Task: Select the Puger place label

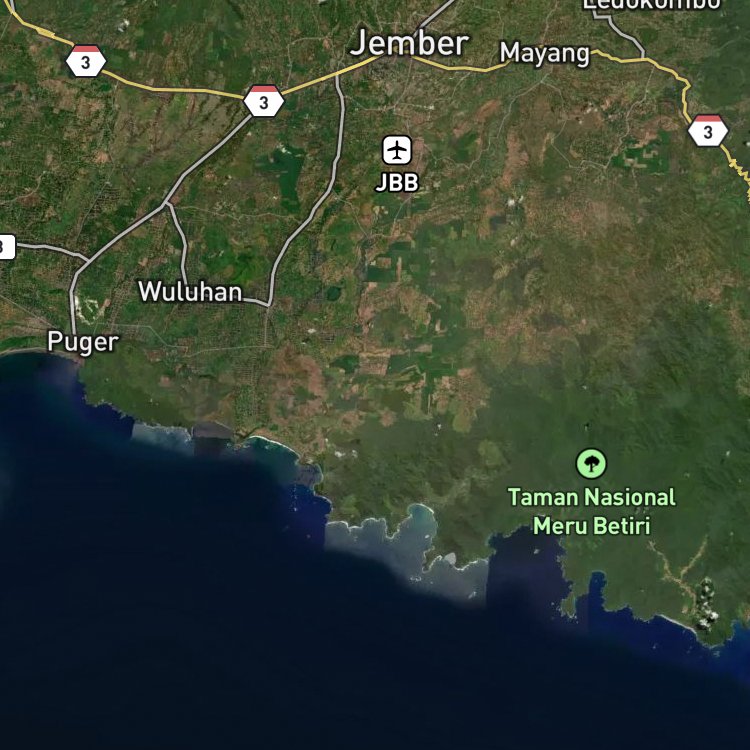Action: [83, 342]
